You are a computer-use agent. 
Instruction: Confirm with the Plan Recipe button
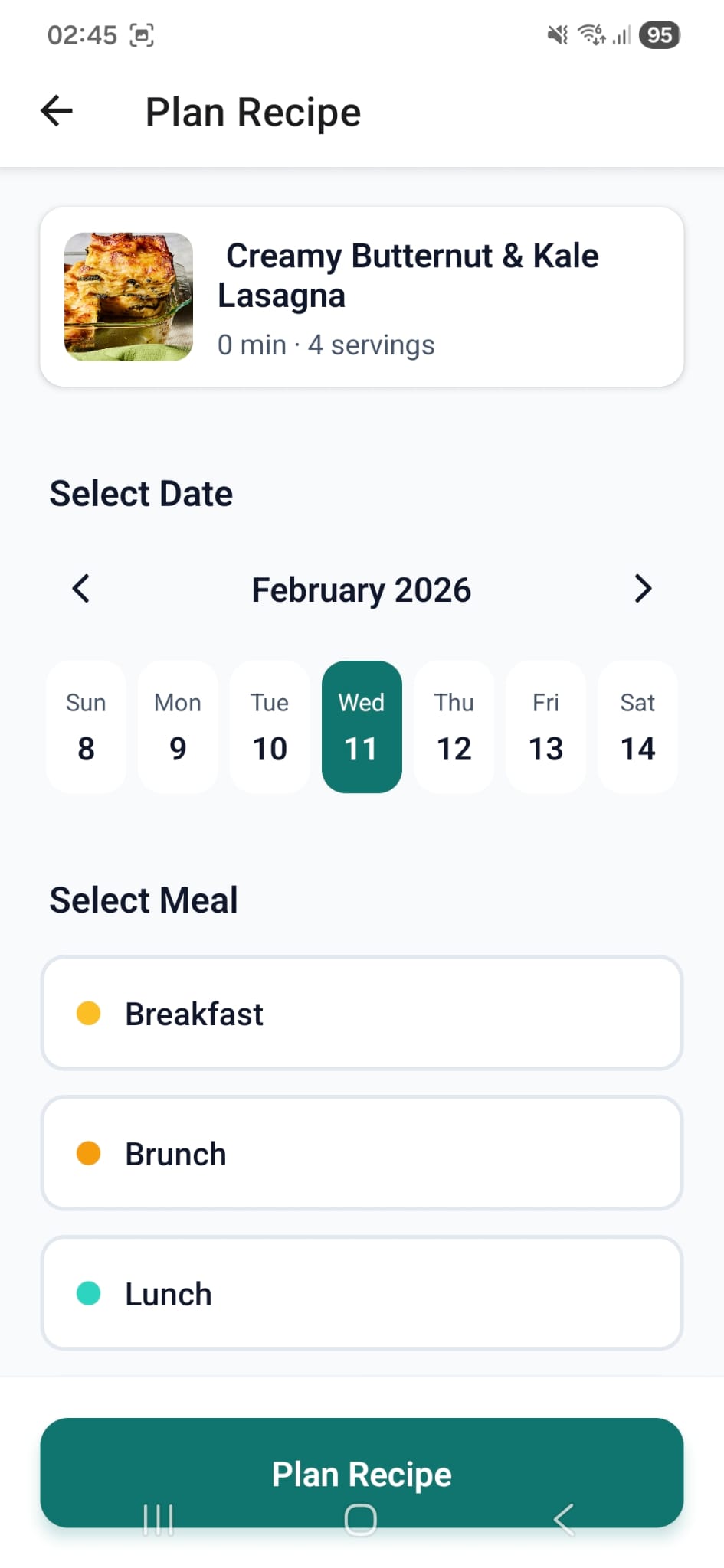362,1464
